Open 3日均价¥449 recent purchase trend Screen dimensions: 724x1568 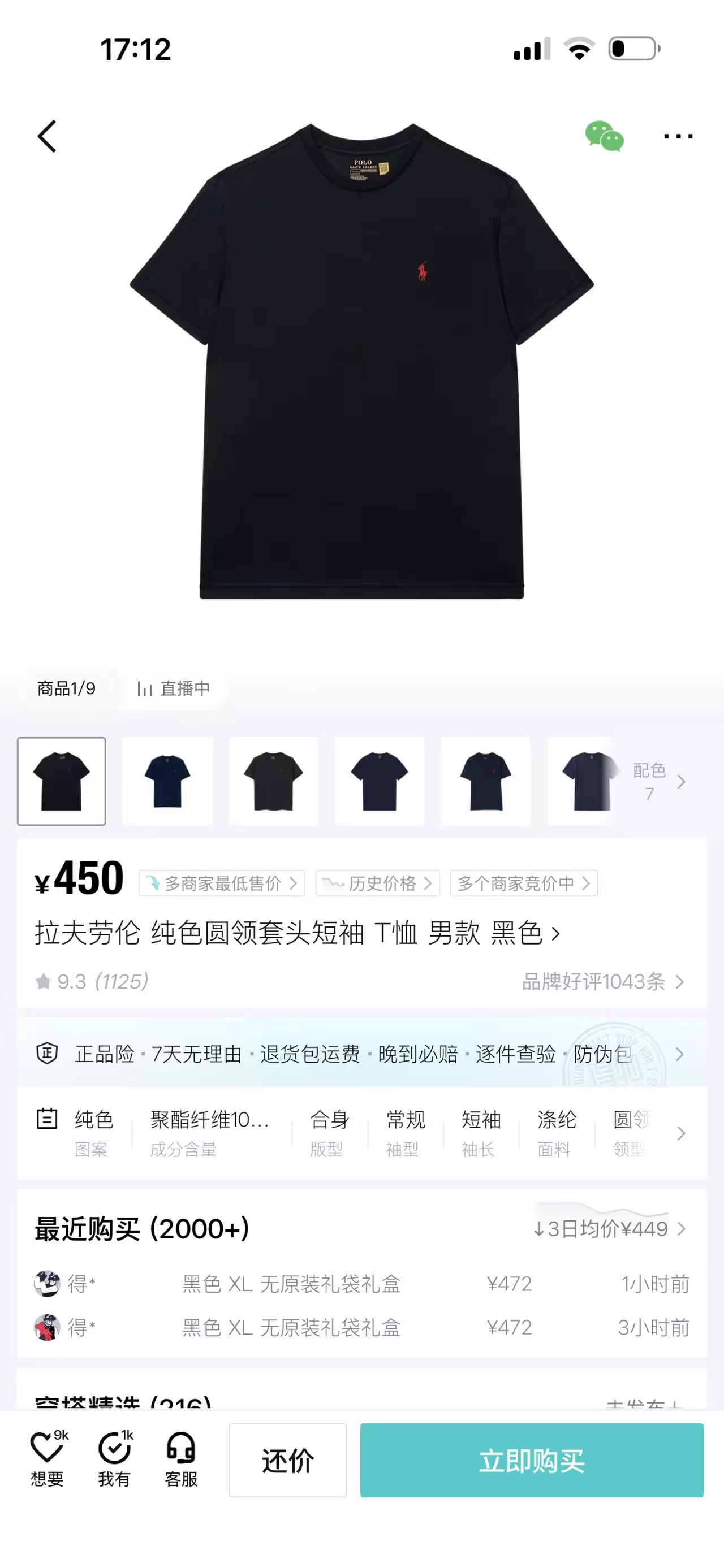click(609, 1229)
